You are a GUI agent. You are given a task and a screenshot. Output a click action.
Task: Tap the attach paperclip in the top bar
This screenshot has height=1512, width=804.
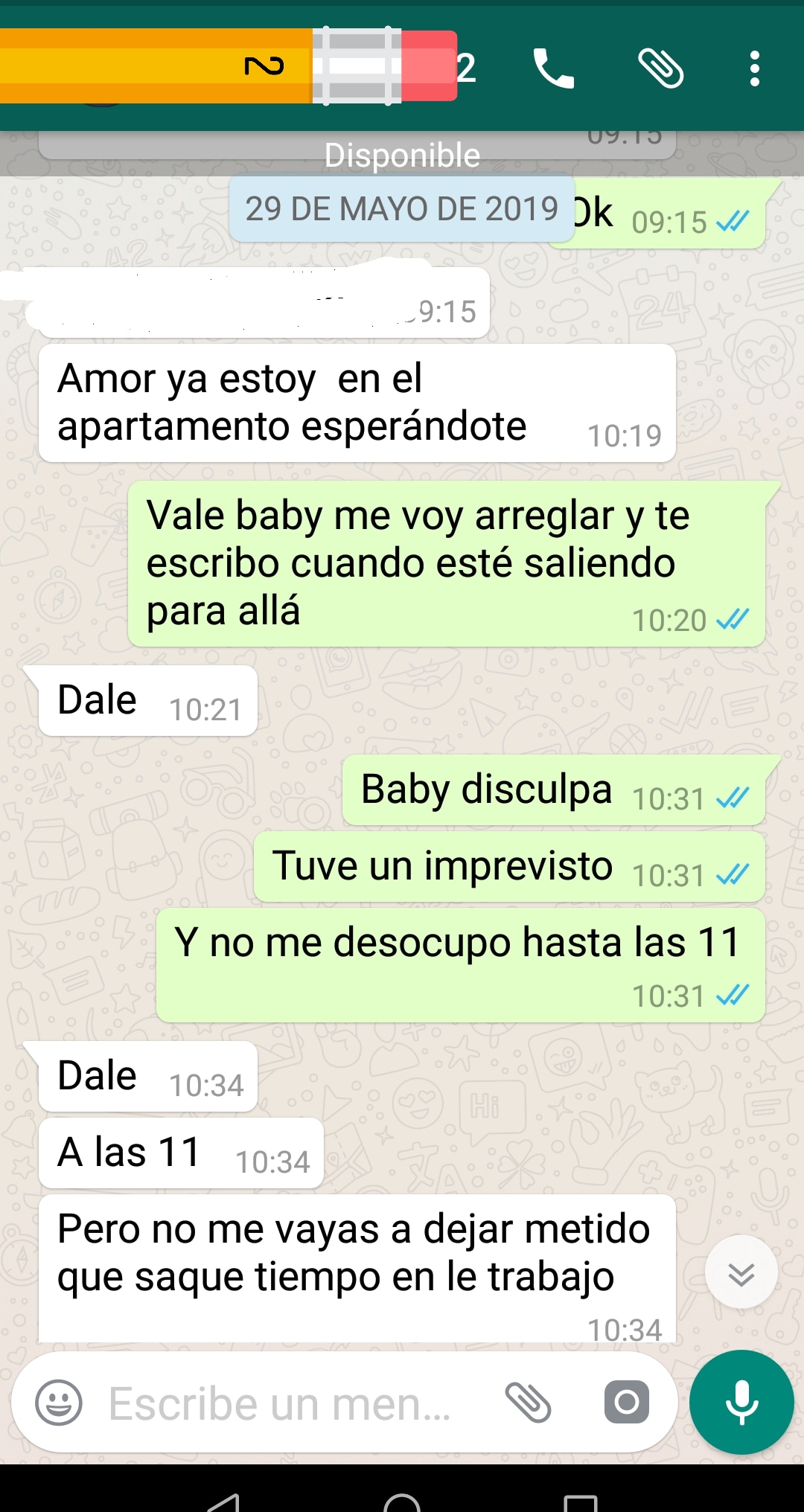point(660,68)
